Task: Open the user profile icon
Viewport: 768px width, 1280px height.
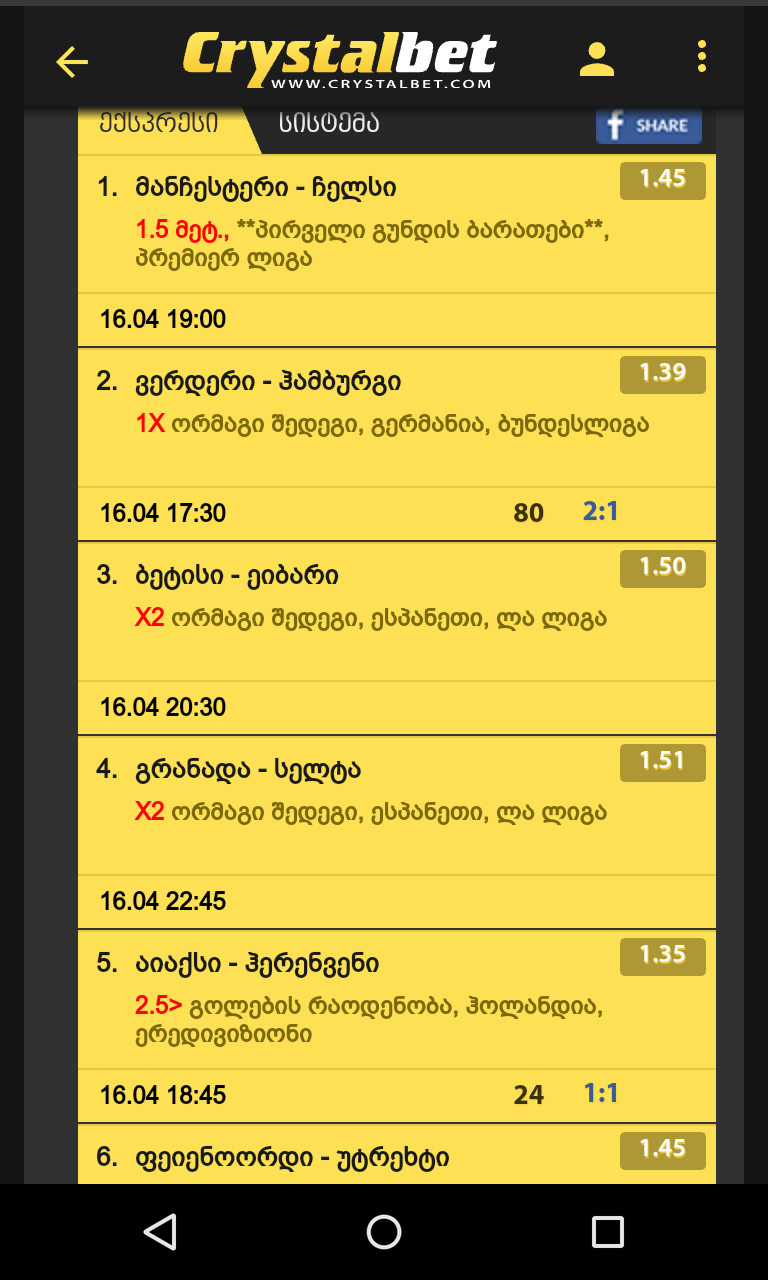Action: tap(597, 60)
